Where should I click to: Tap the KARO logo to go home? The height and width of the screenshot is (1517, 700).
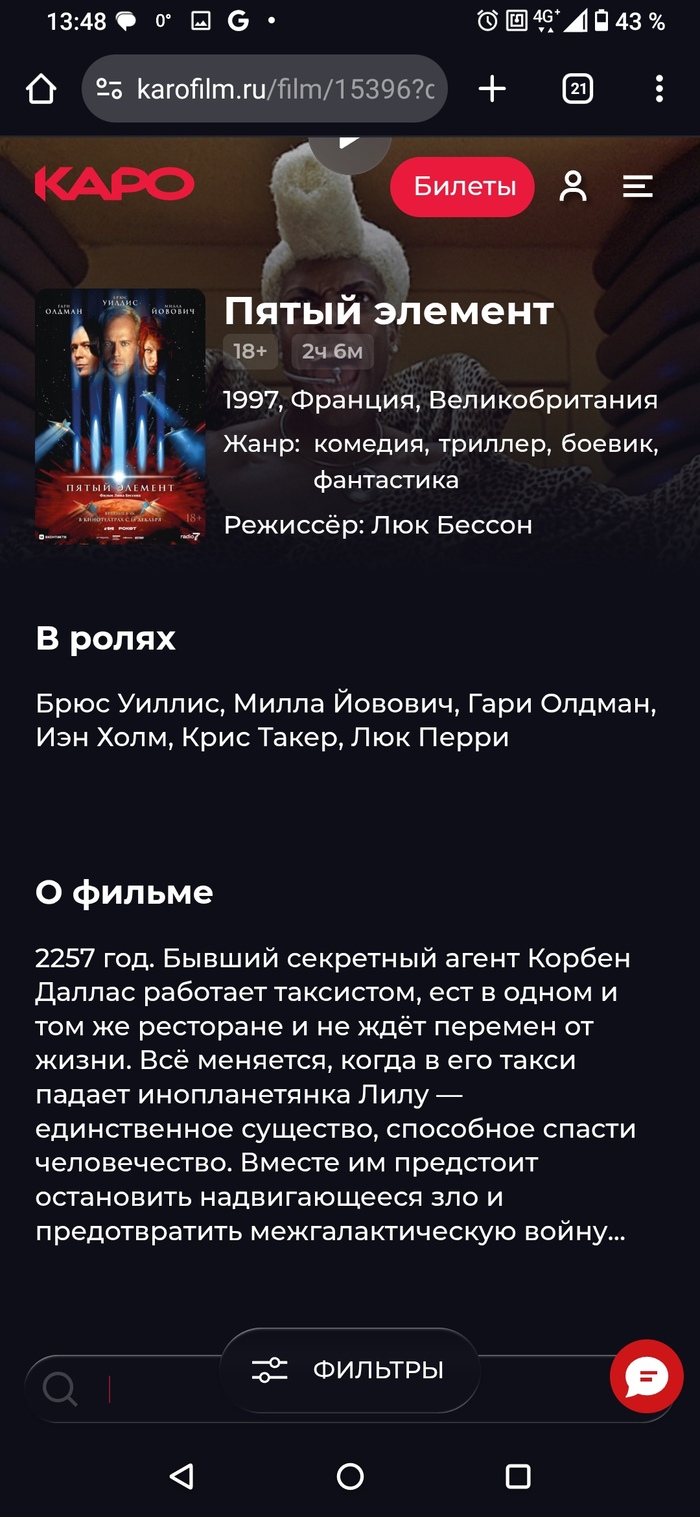pyautogui.click(x=114, y=184)
